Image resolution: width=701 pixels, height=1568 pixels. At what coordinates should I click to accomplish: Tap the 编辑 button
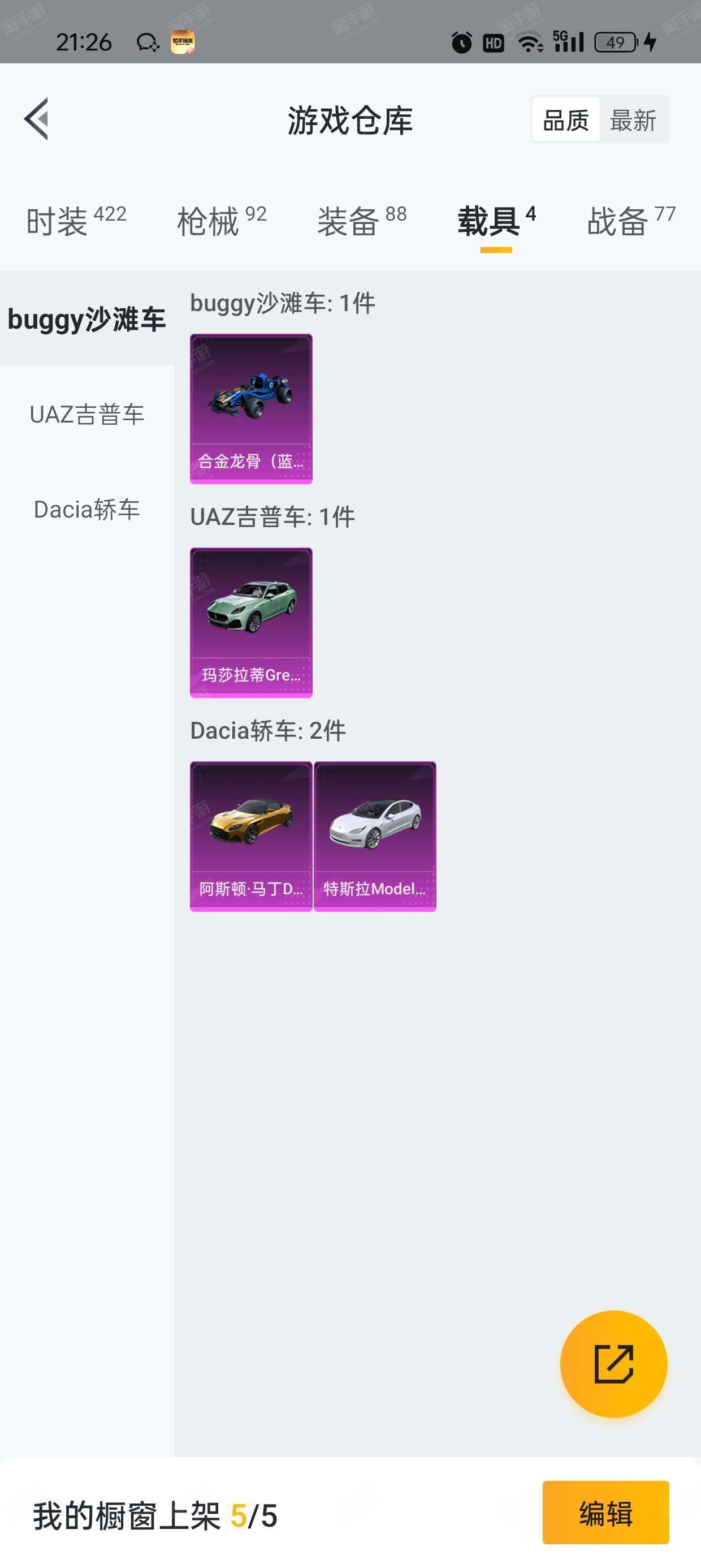tap(605, 1513)
